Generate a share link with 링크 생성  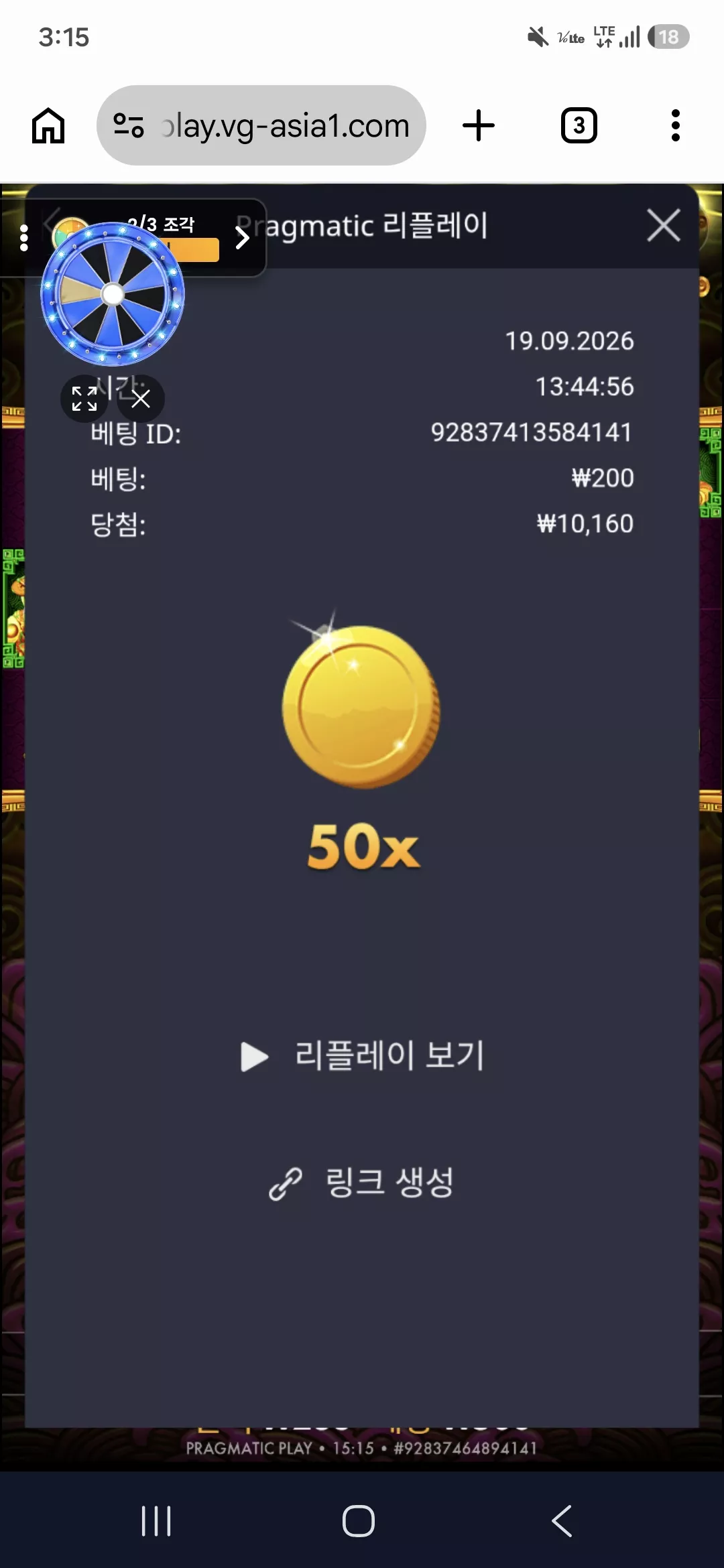(362, 1183)
